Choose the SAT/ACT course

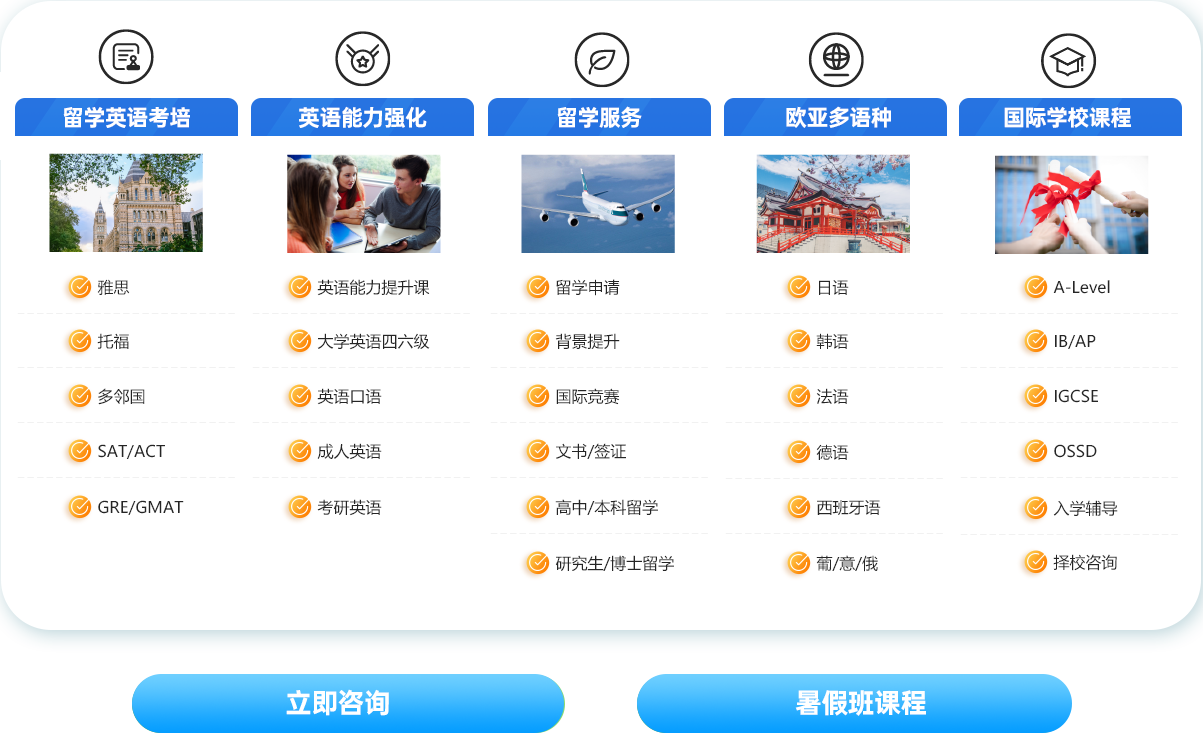coord(130,452)
